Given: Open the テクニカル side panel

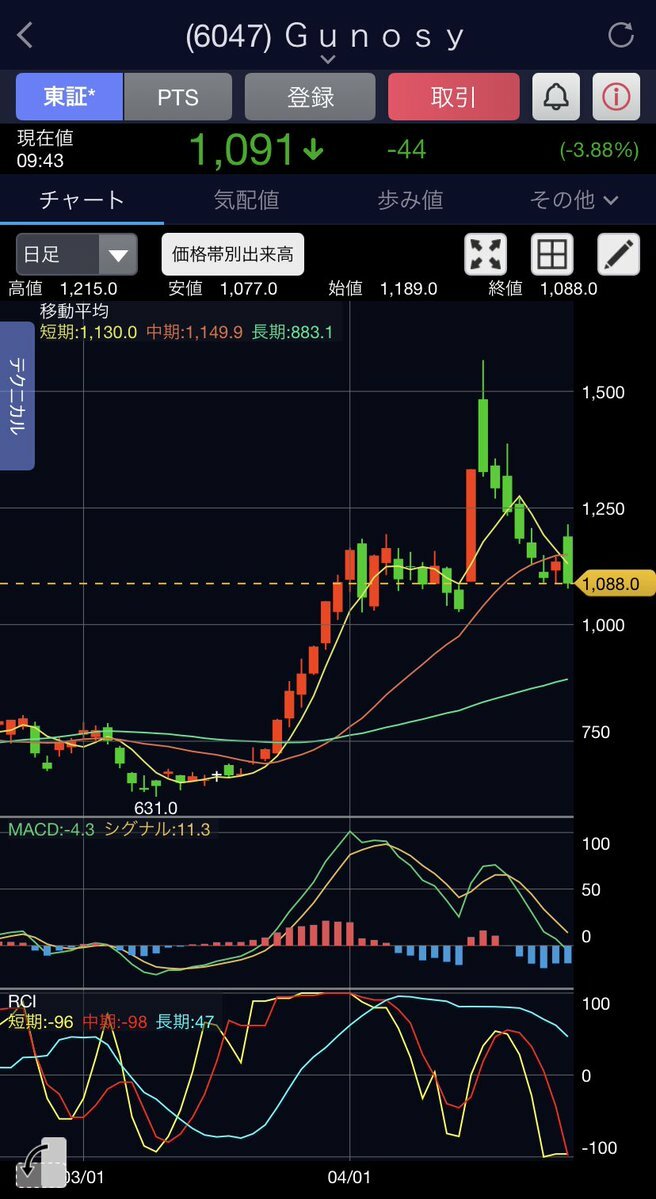Looking at the screenshot, I should (17, 396).
